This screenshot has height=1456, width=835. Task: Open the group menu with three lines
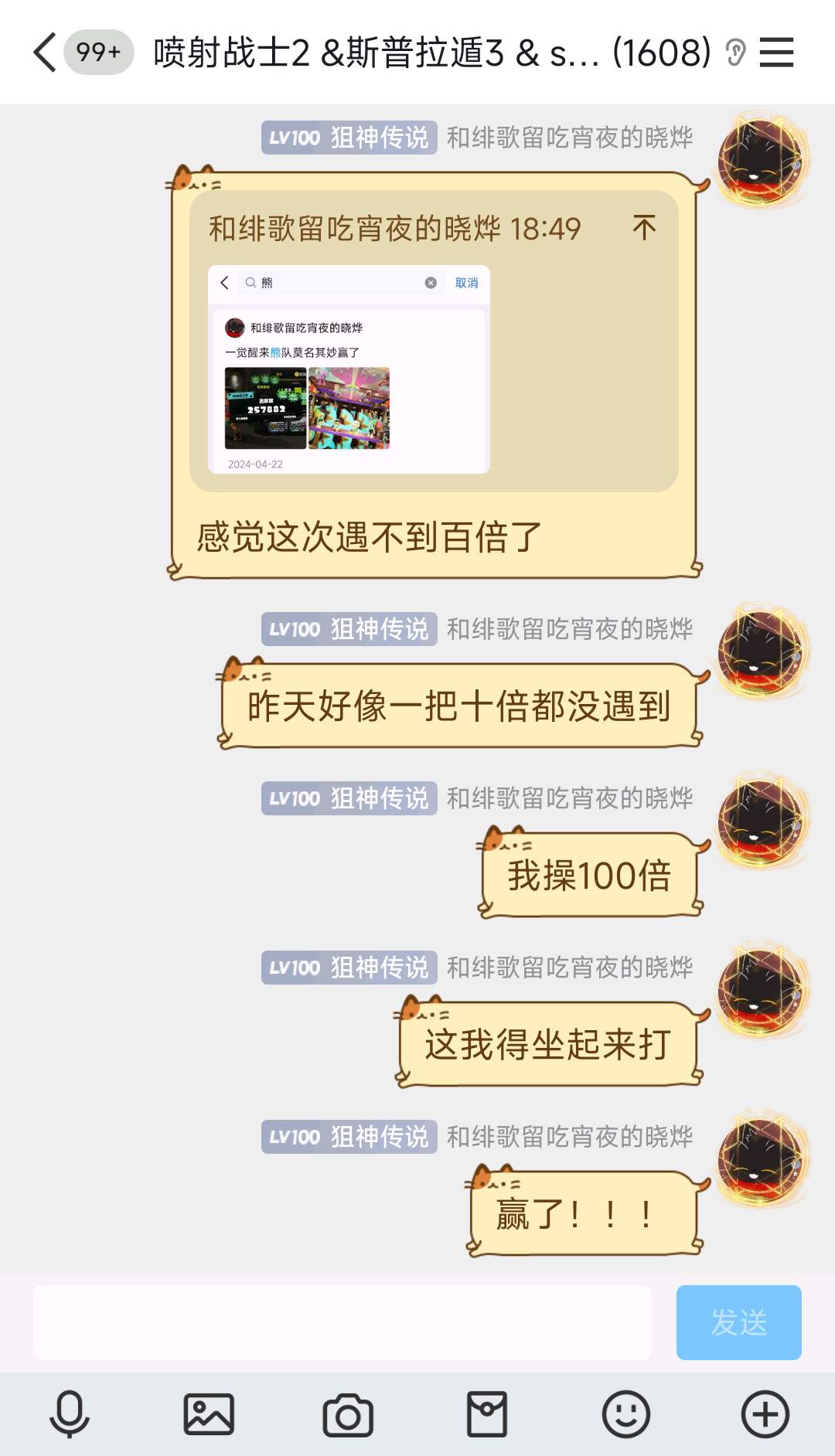[x=776, y=53]
